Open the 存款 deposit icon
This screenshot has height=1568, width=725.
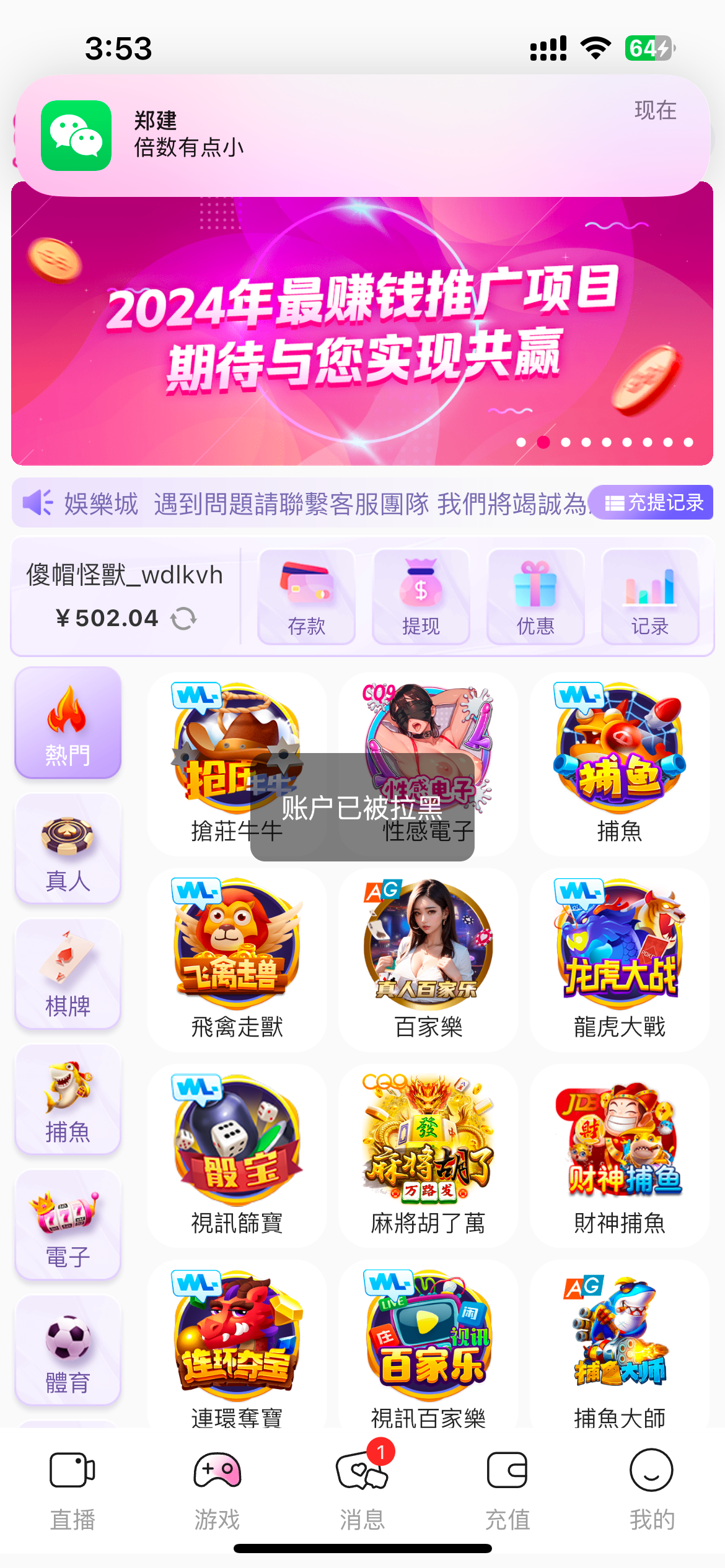tap(305, 596)
